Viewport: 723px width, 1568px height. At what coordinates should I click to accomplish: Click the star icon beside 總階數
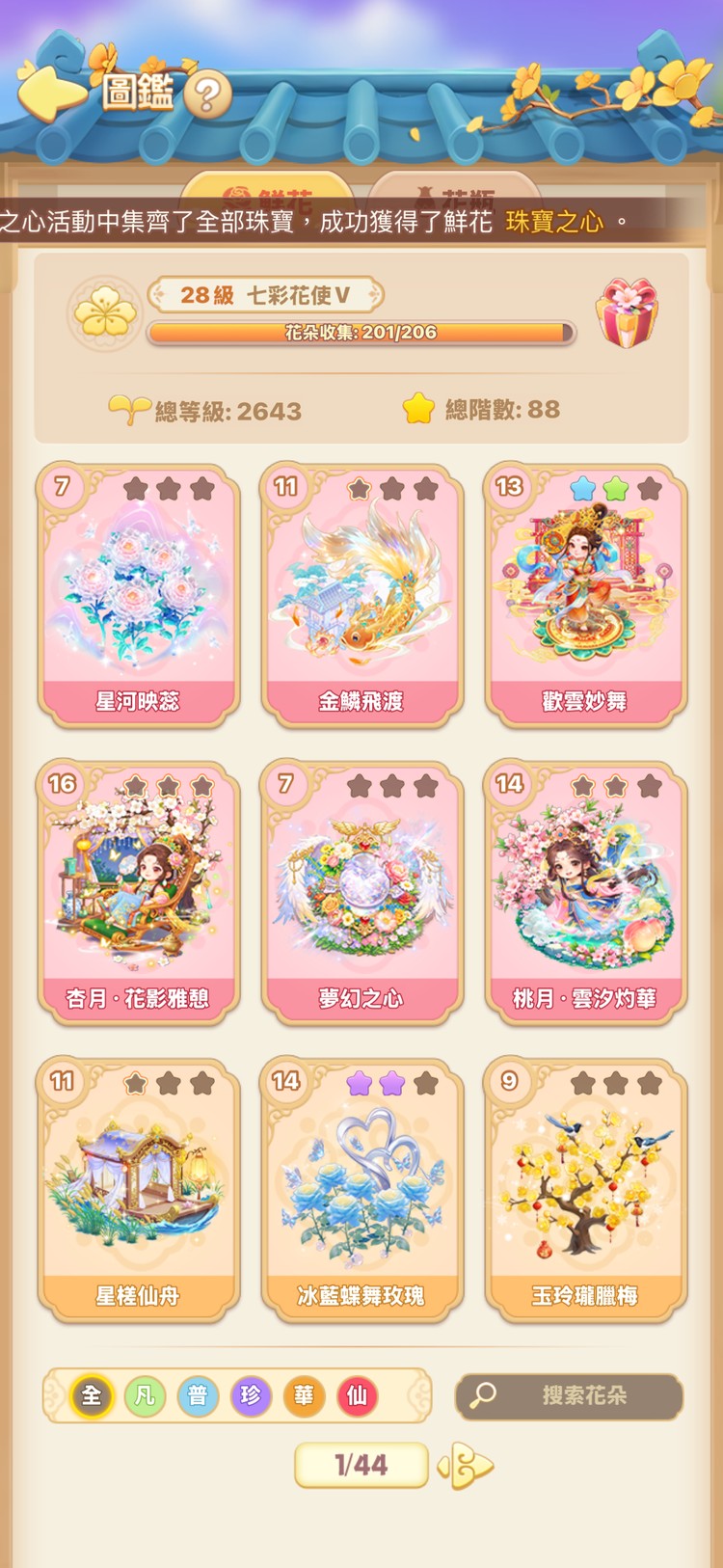(x=417, y=409)
